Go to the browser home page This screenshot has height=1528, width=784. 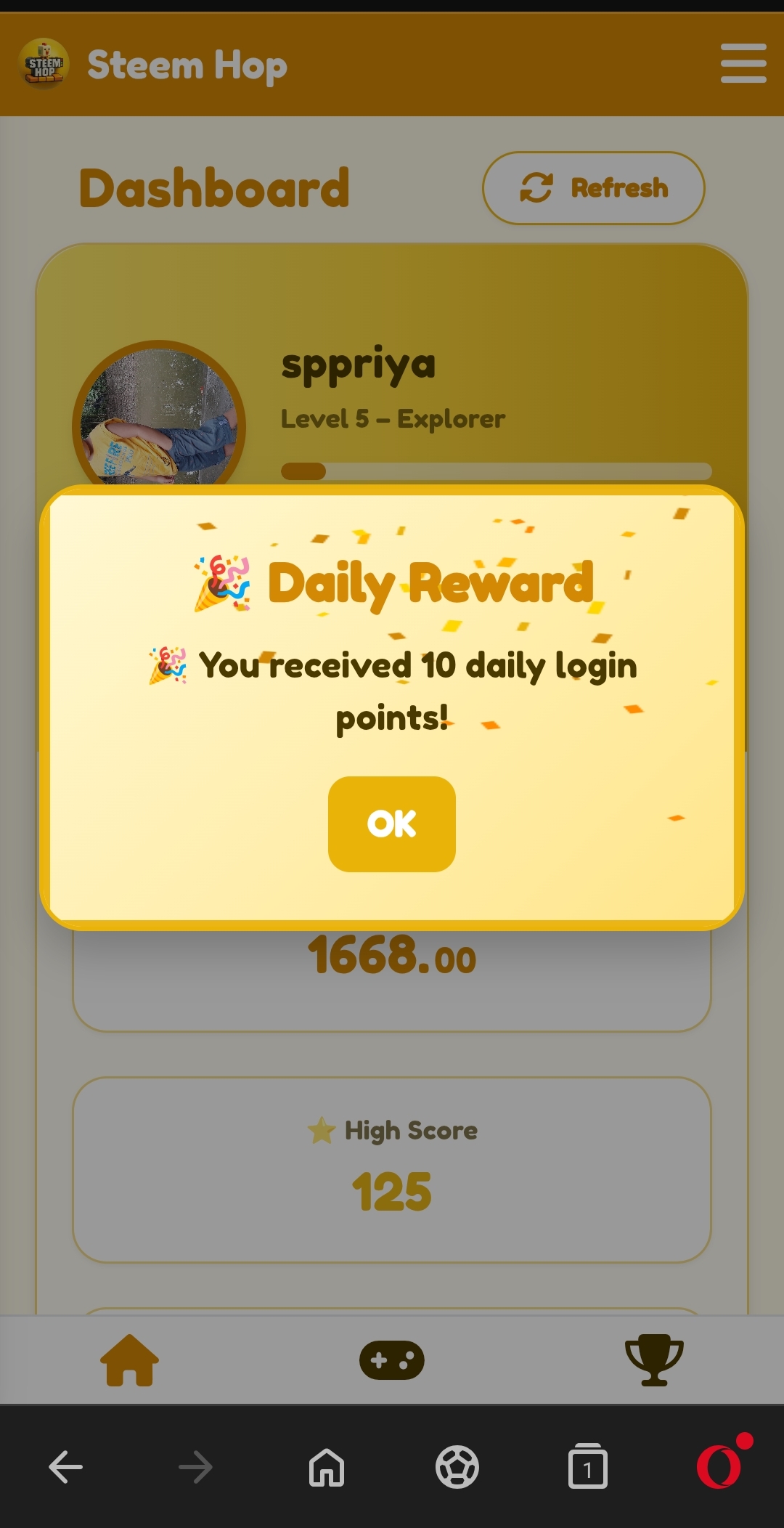click(326, 1467)
